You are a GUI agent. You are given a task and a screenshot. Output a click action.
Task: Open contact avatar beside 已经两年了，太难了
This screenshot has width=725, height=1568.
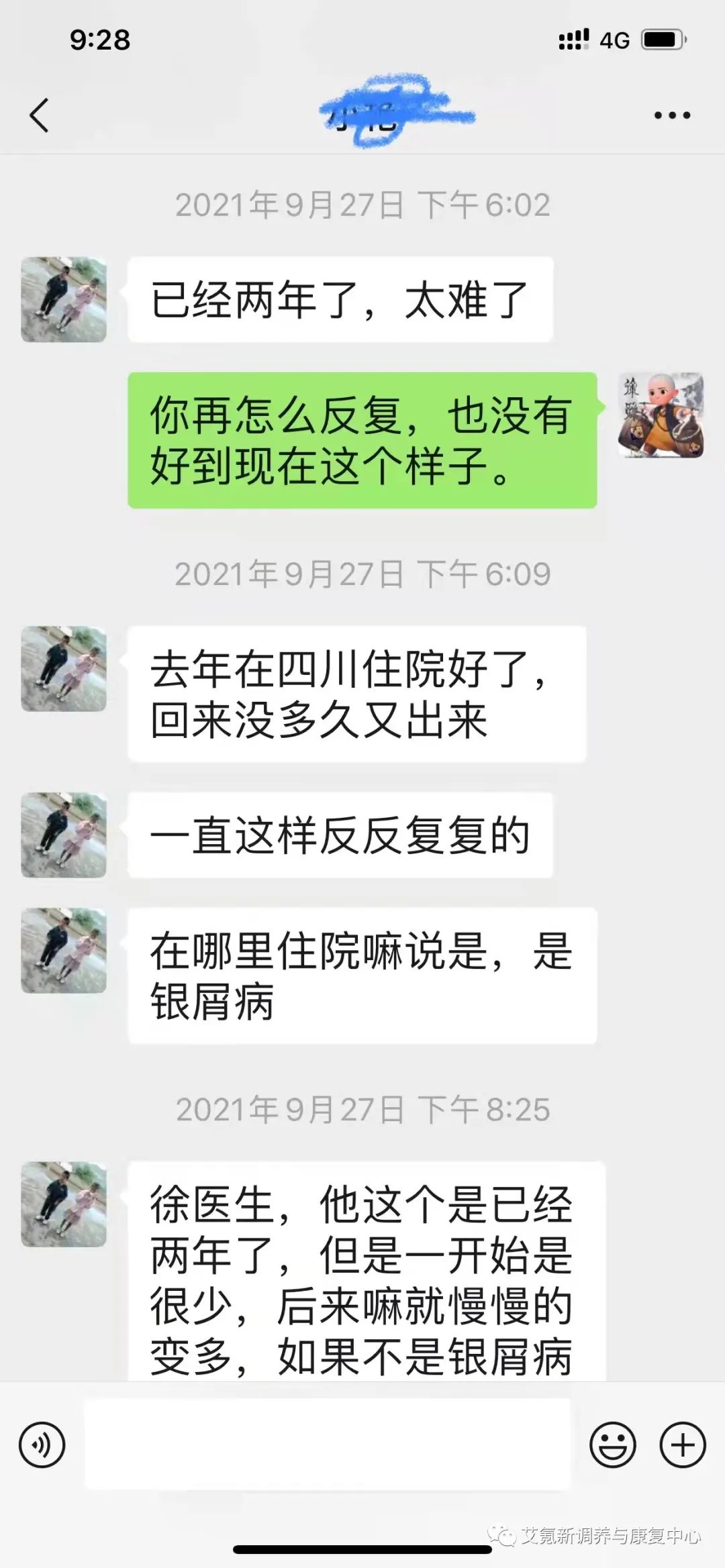point(64,299)
